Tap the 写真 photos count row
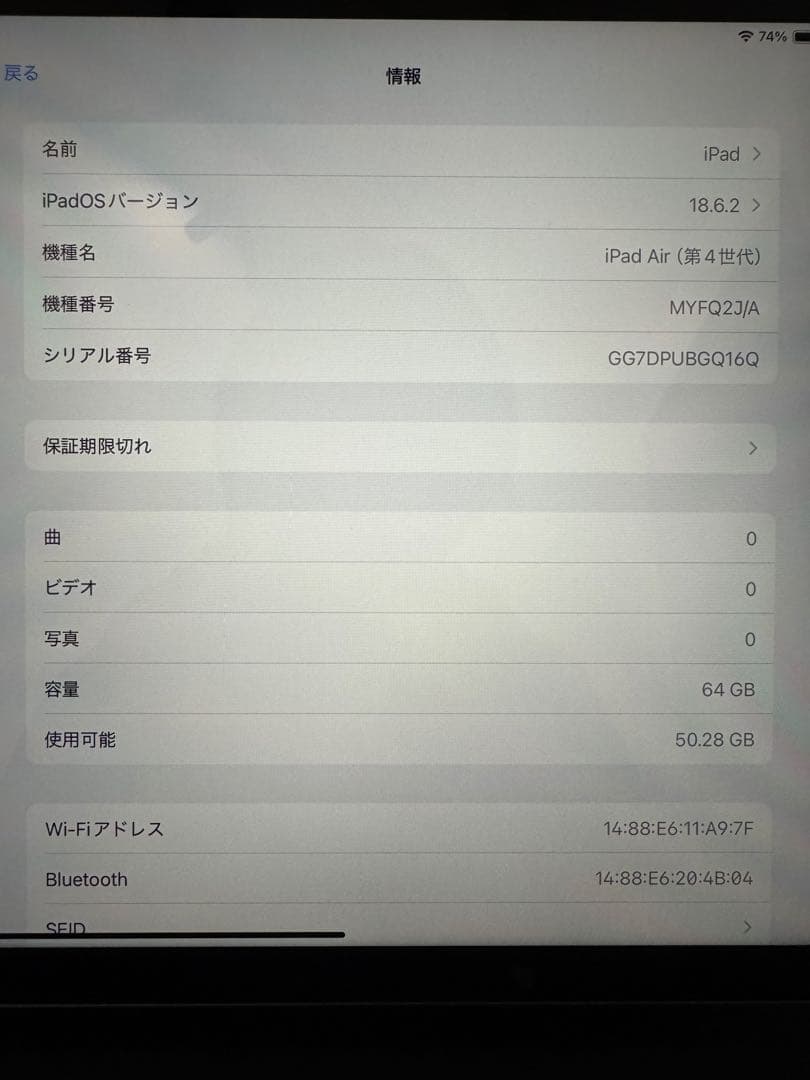The height and width of the screenshot is (1080, 810). [x=400, y=639]
